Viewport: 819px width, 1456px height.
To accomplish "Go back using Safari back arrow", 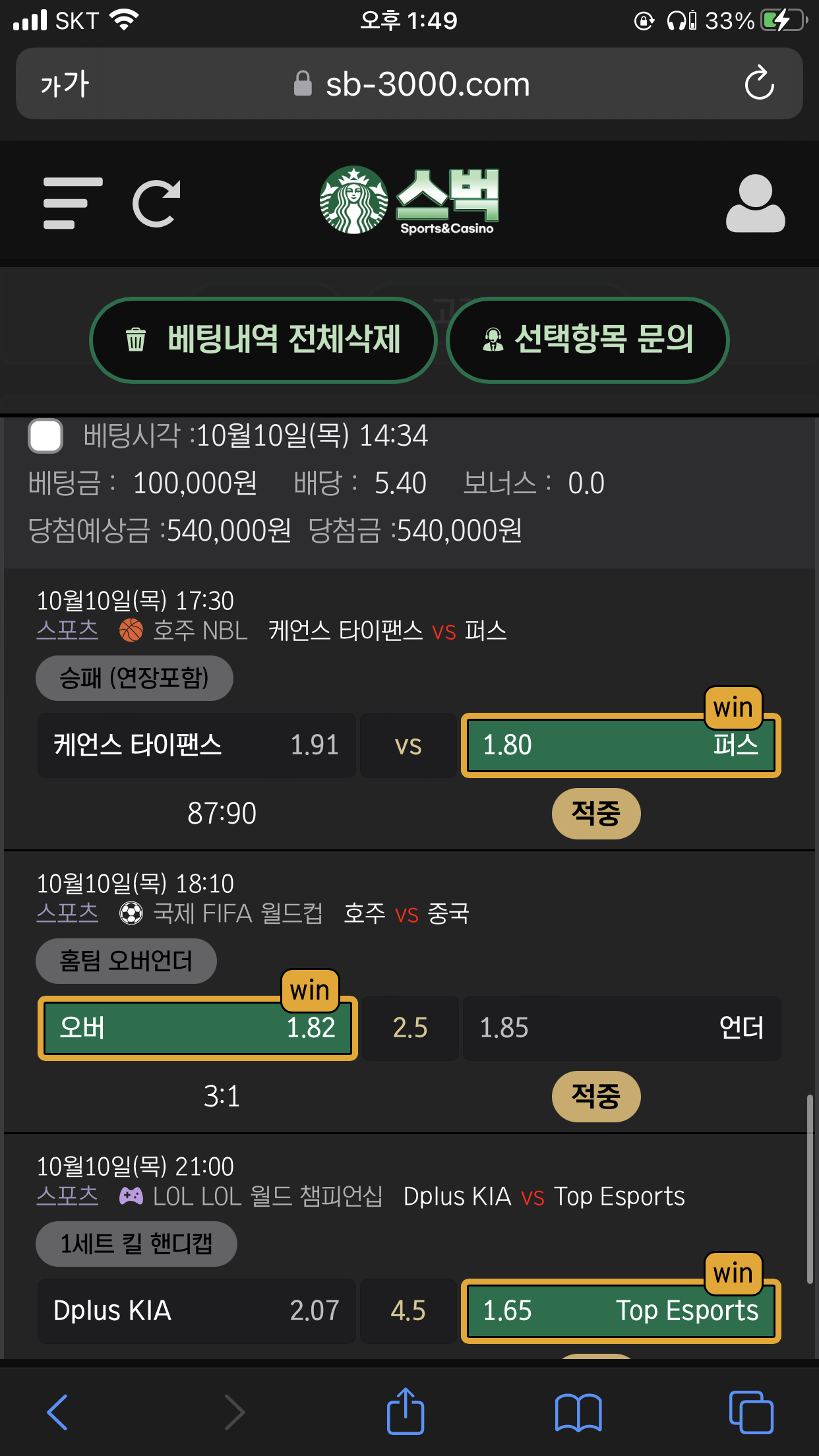I will tap(58, 1412).
